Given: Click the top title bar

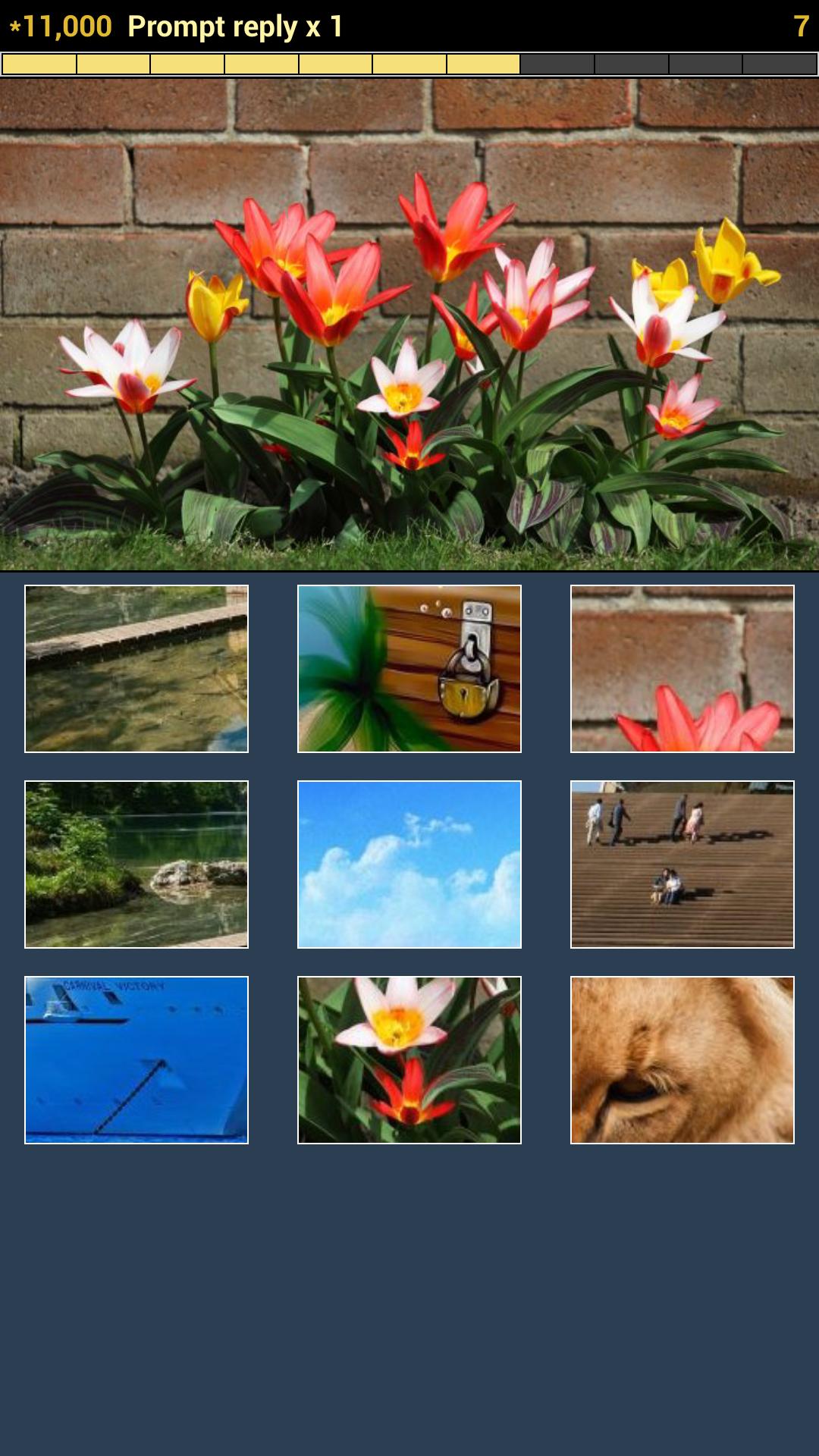Looking at the screenshot, I should 409,27.
